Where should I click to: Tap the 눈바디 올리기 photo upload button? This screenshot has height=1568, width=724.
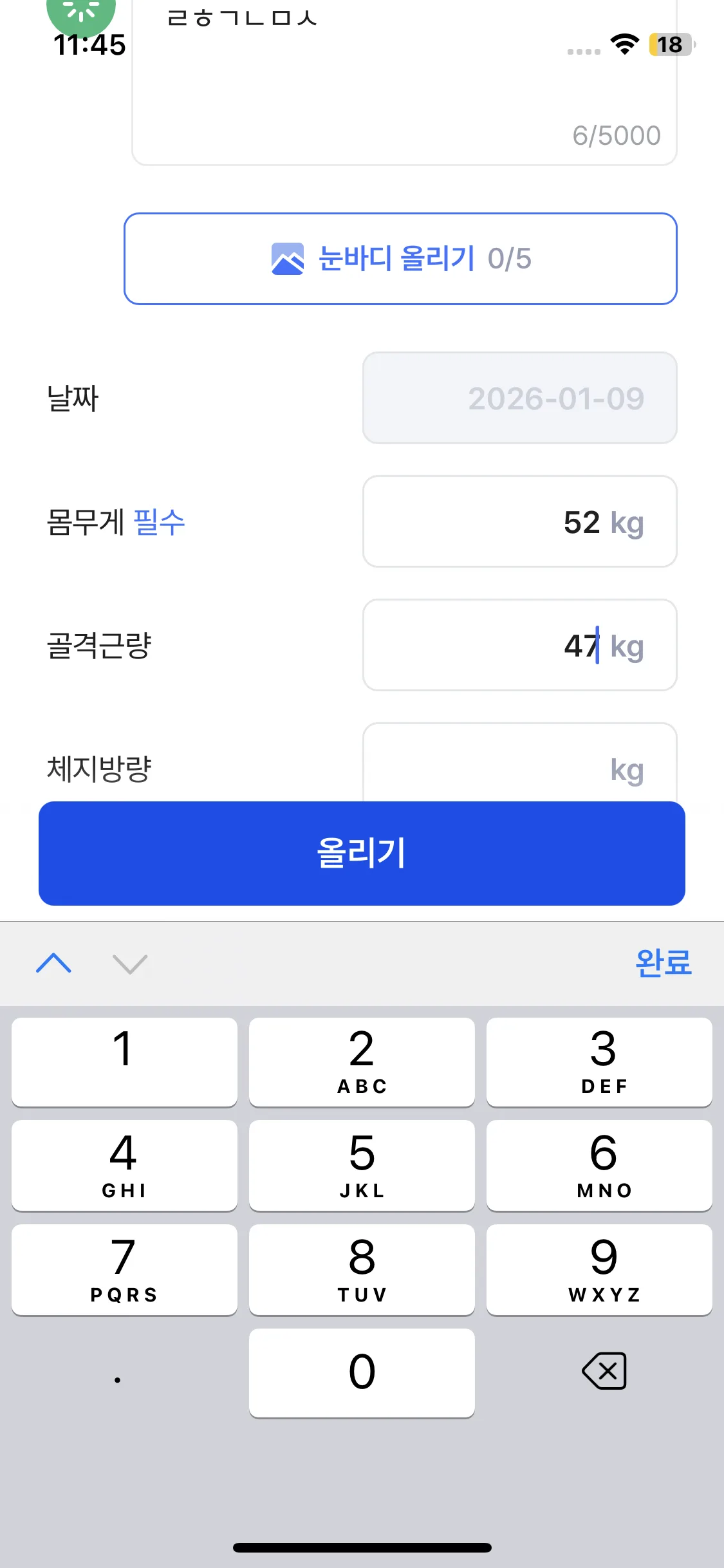click(400, 259)
